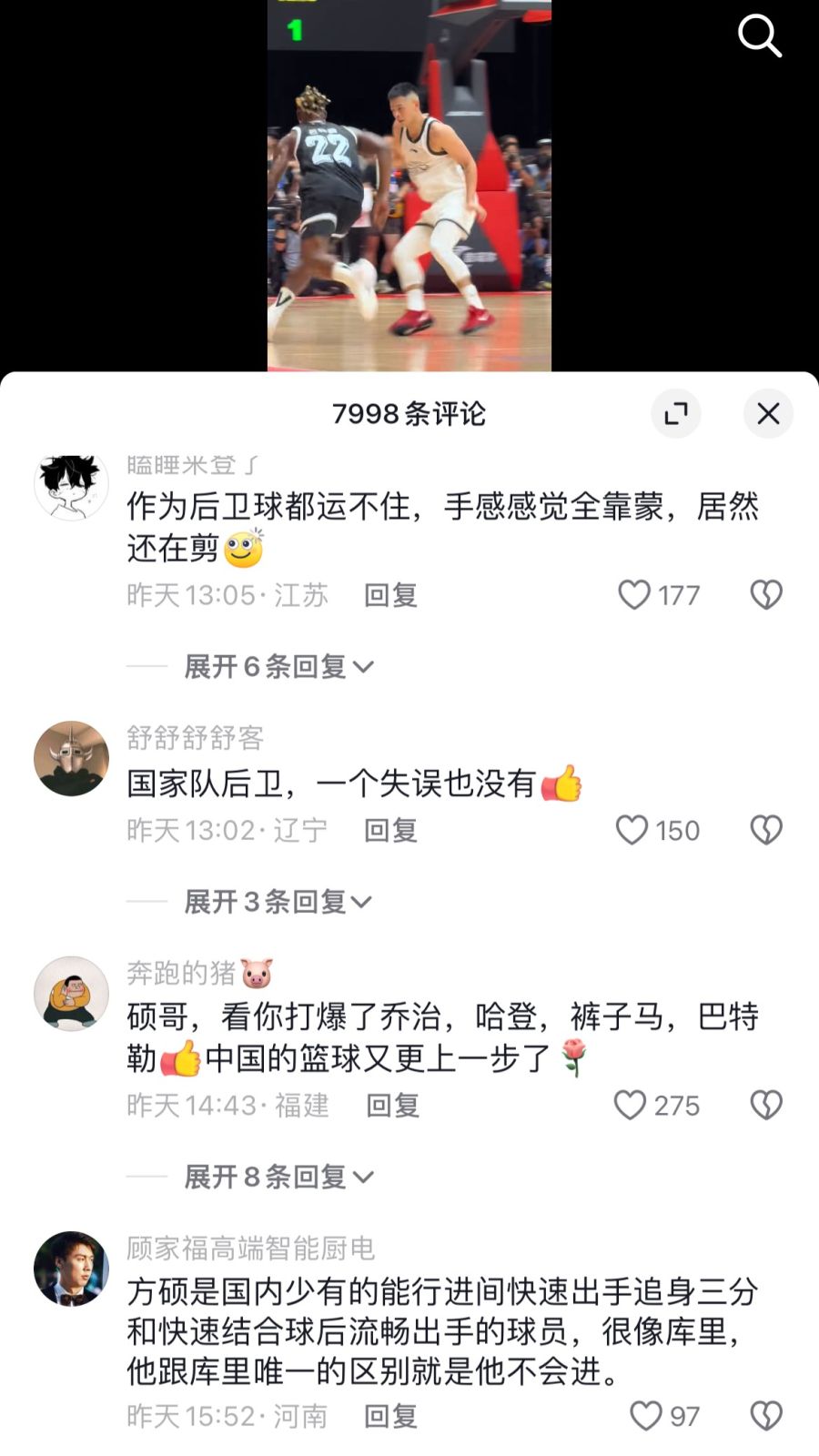This screenshot has width=819, height=1456.
Task: Expand the comments panel to full screen
Action: tap(675, 414)
